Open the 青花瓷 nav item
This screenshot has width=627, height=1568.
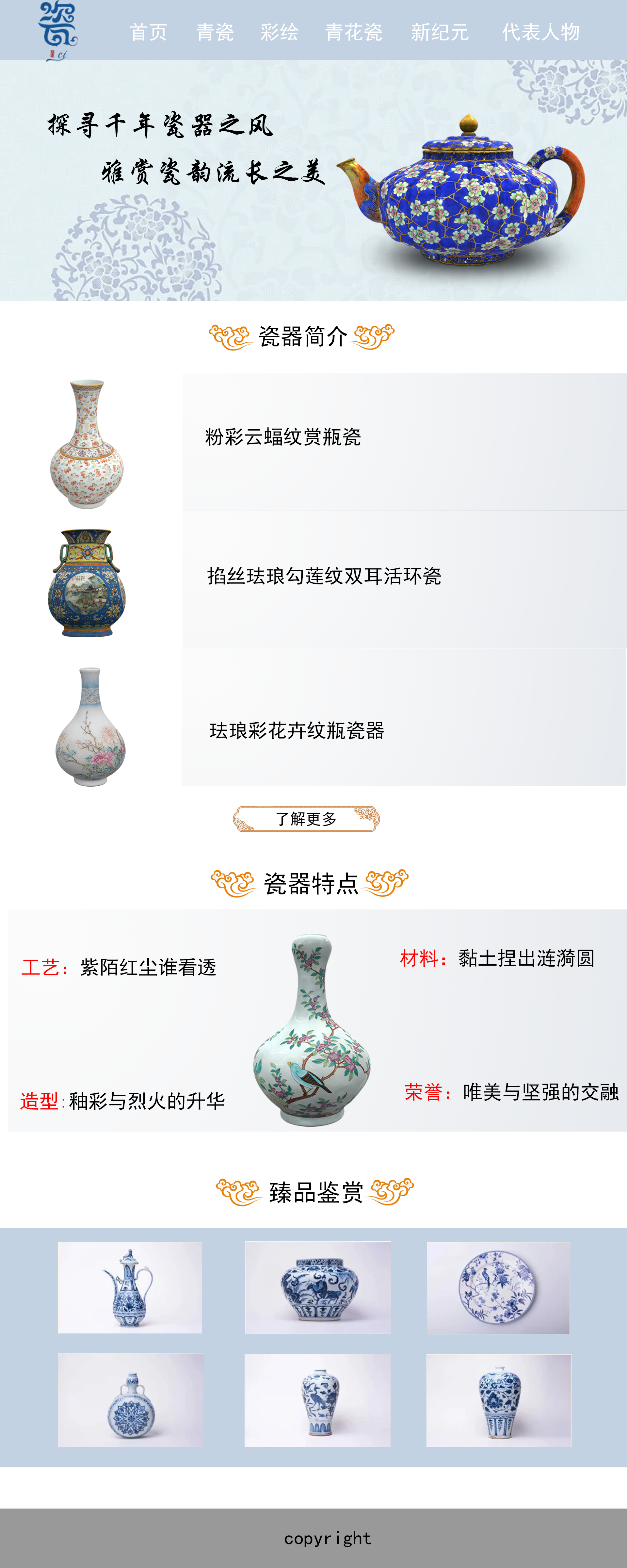tap(354, 32)
